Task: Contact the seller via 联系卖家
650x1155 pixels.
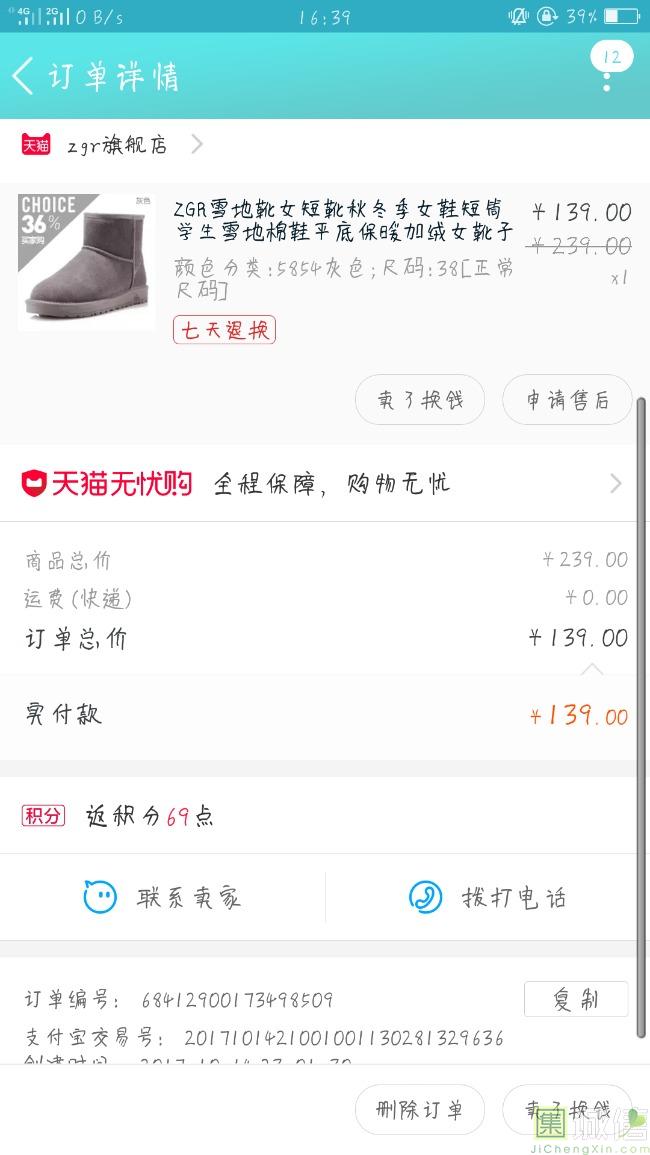Action: [x=162, y=897]
